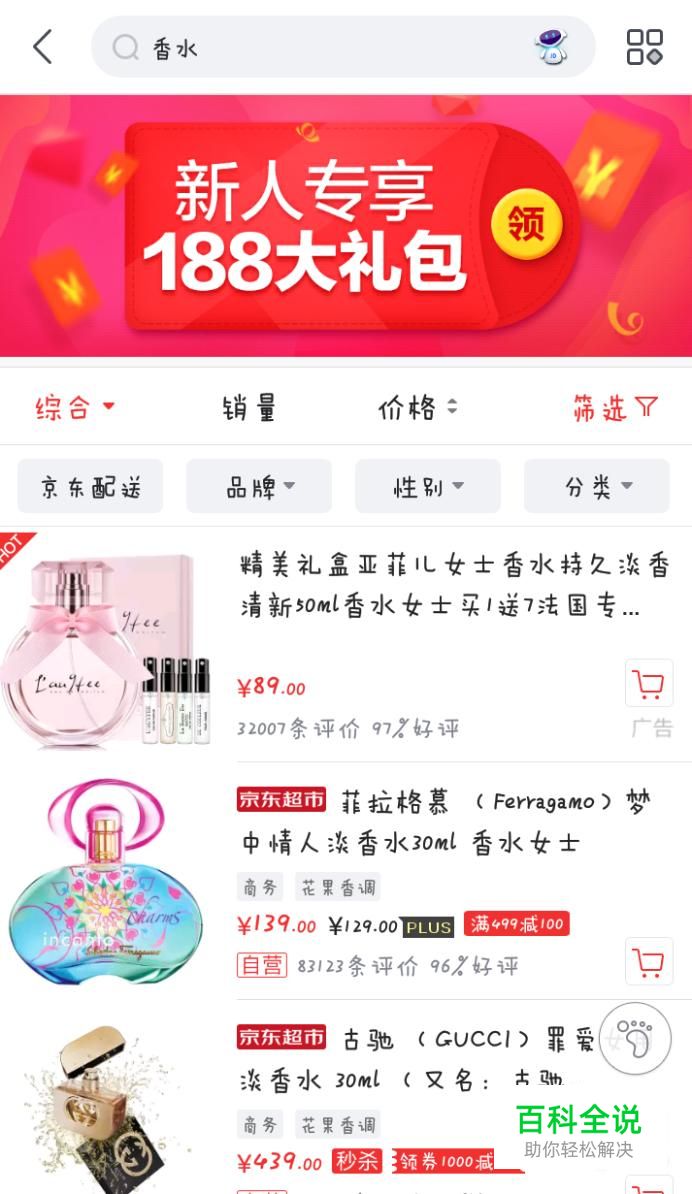692x1194 pixels.
Task: Expand the 性别 dropdown
Action: 428,487
